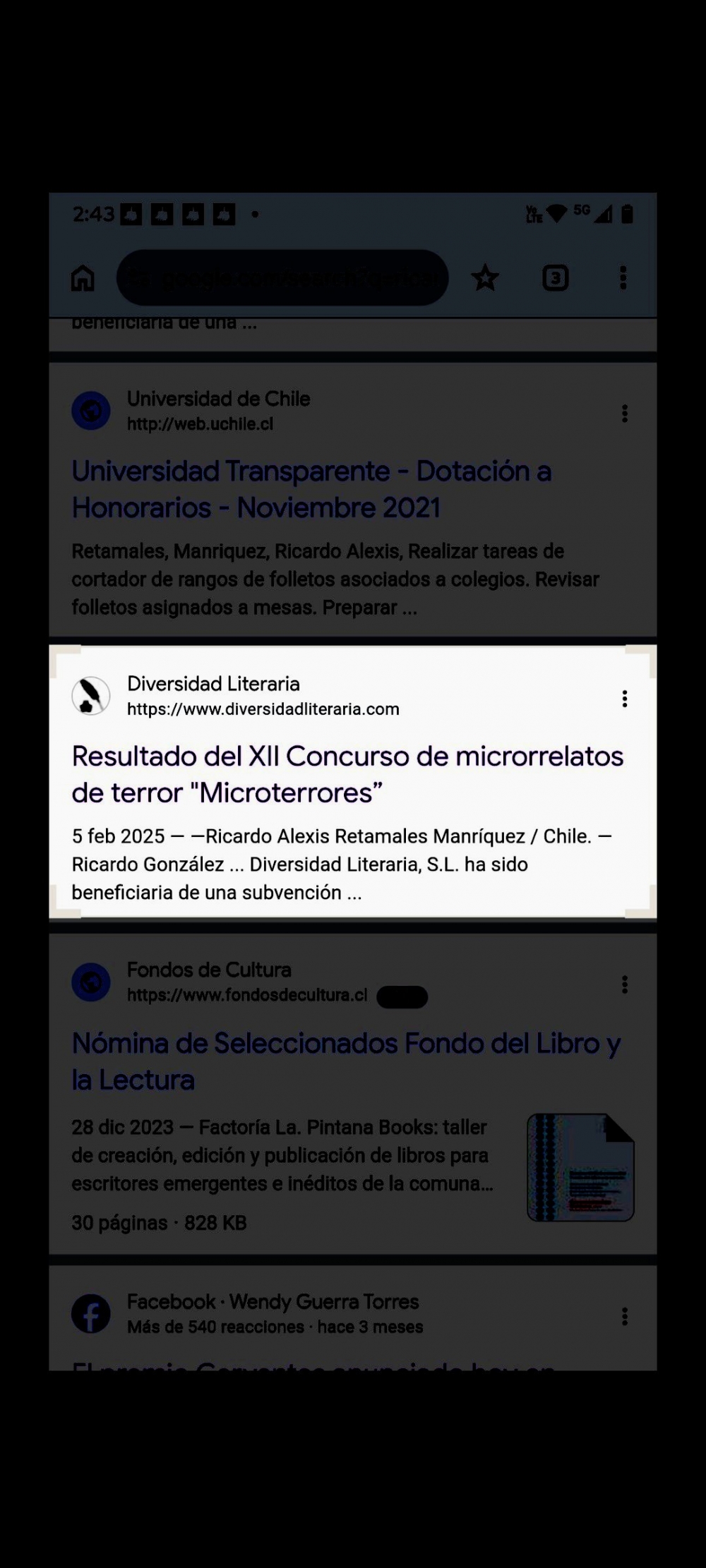This screenshot has width=706, height=1568.
Task: Open the tab switcher showing 3 tabs
Action: 555,278
